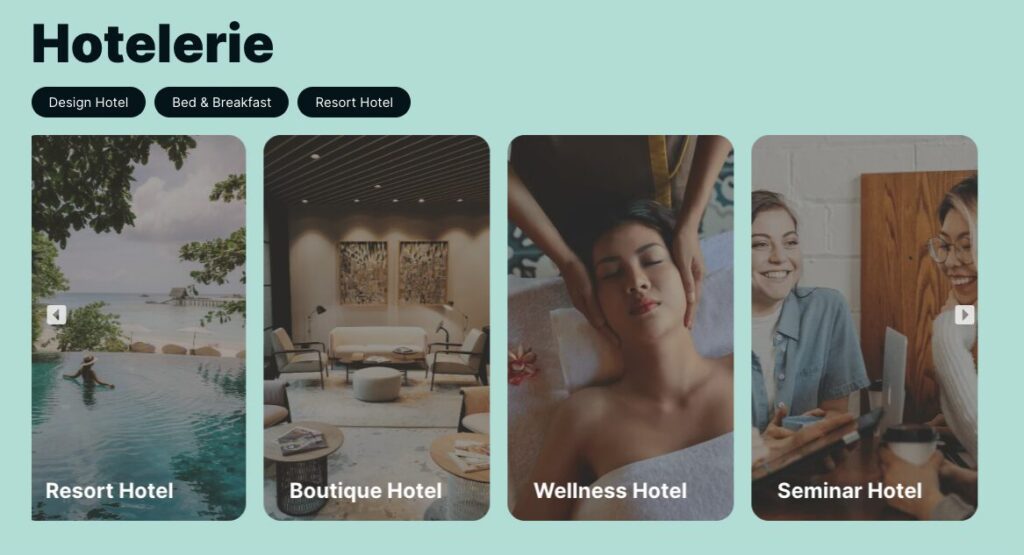Tap the Bed & Breakfast chip
Viewport: 1024px width, 555px height.
pyautogui.click(x=221, y=102)
